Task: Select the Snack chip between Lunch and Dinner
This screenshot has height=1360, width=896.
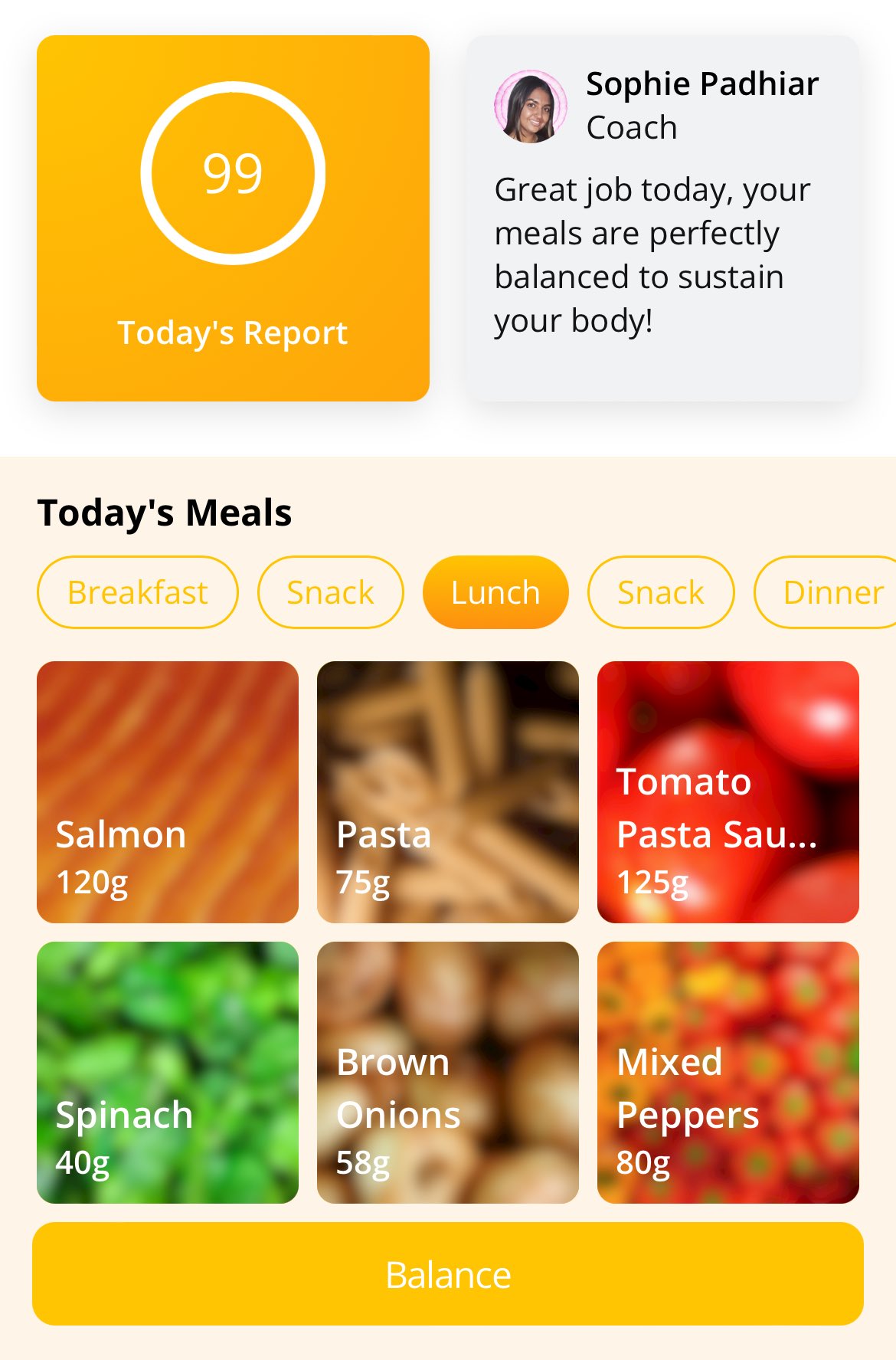Action: pos(661,592)
